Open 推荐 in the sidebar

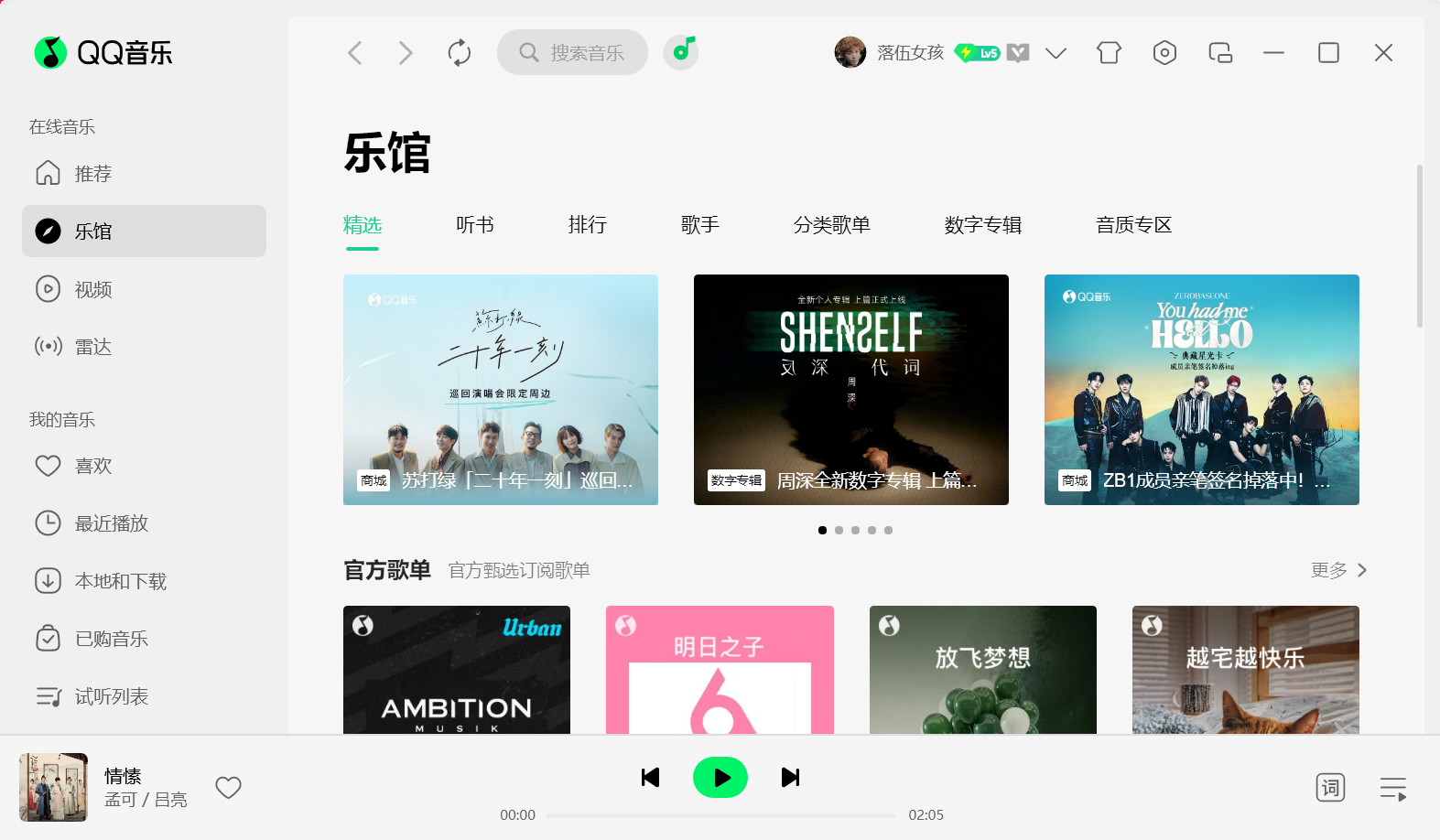pos(93,174)
